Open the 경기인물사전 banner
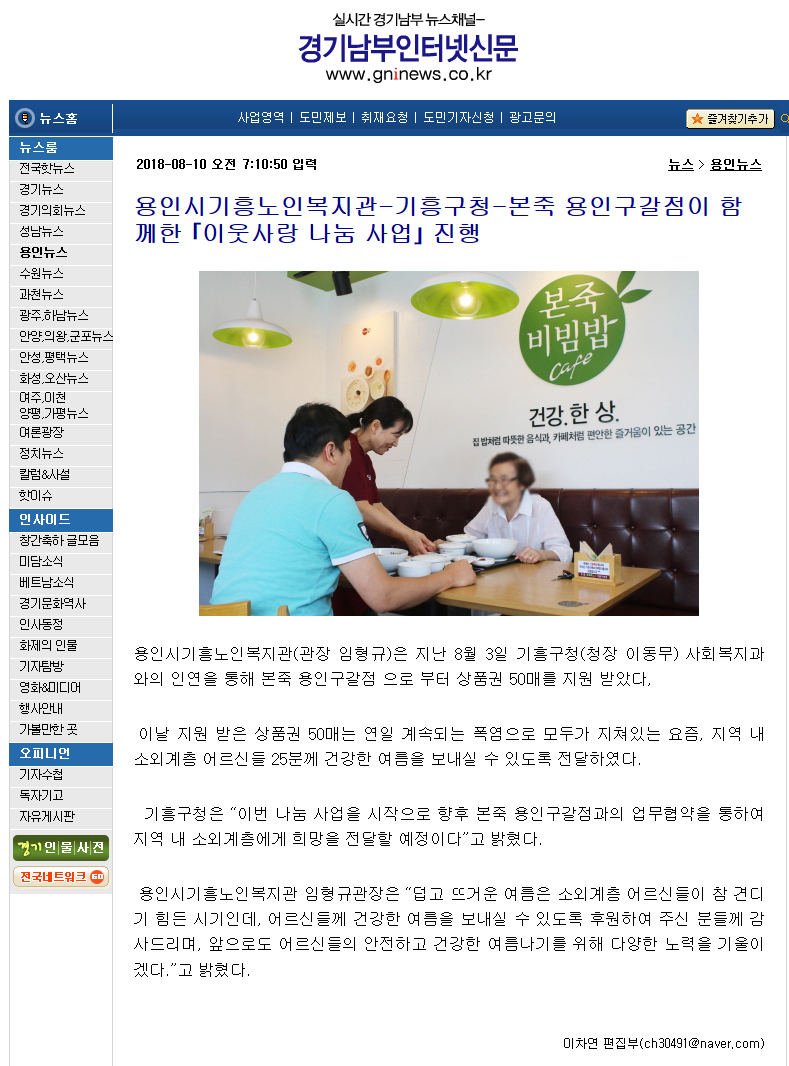The image size is (789, 1066). (60, 848)
